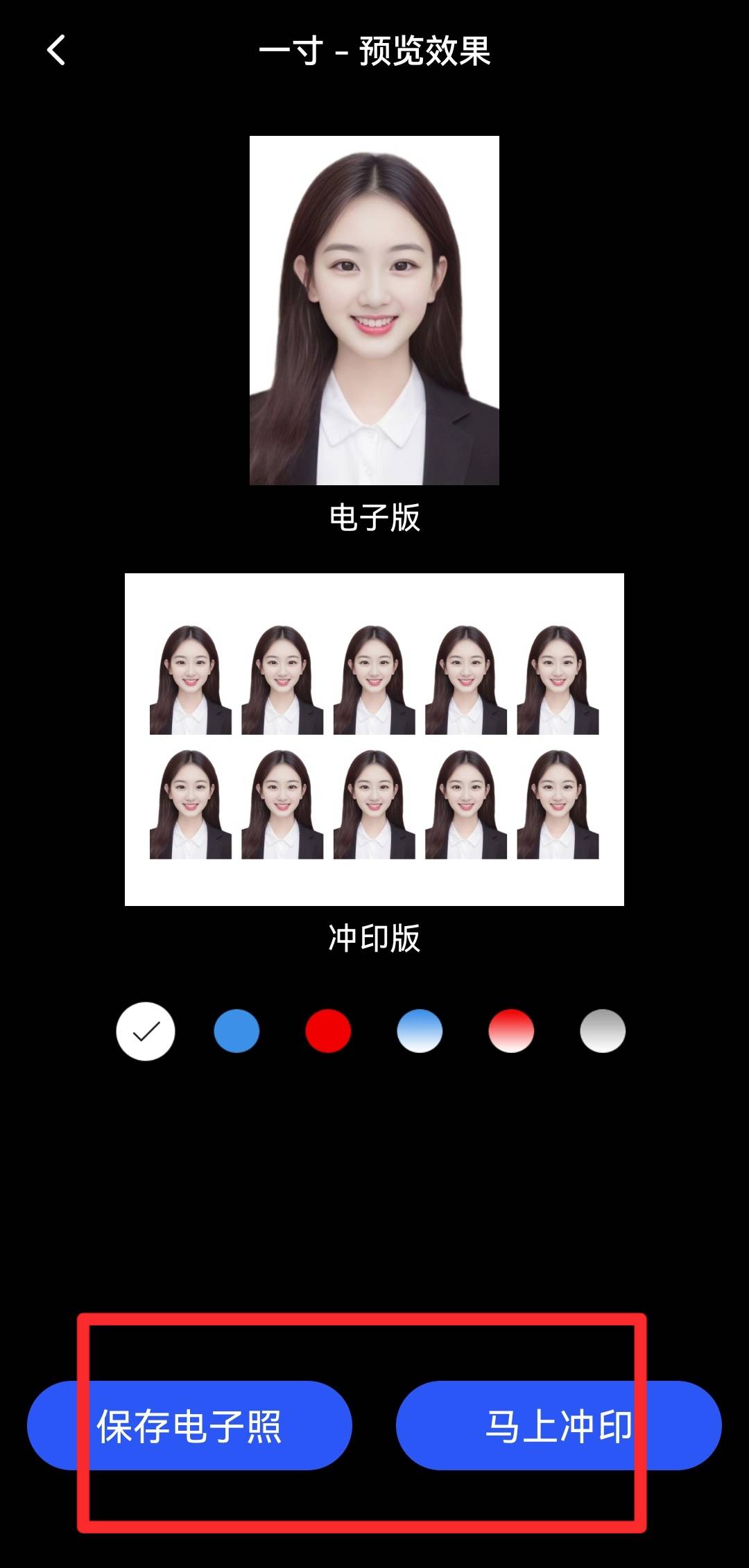This screenshot has width=749, height=1568.
Task: Select the solid blue background color
Action: (236, 1031)
